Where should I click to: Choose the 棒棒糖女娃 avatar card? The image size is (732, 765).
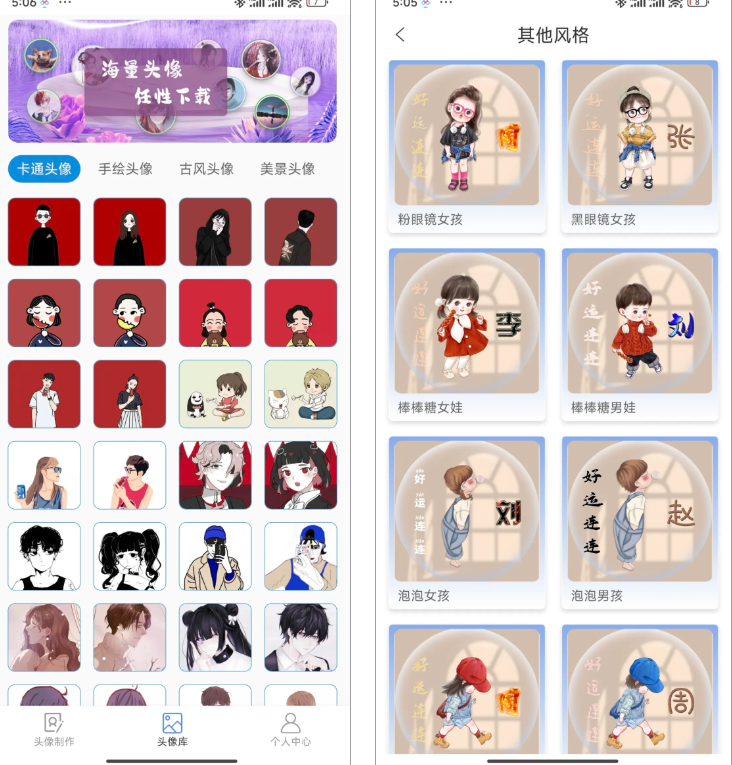click(x=467, y=333)
